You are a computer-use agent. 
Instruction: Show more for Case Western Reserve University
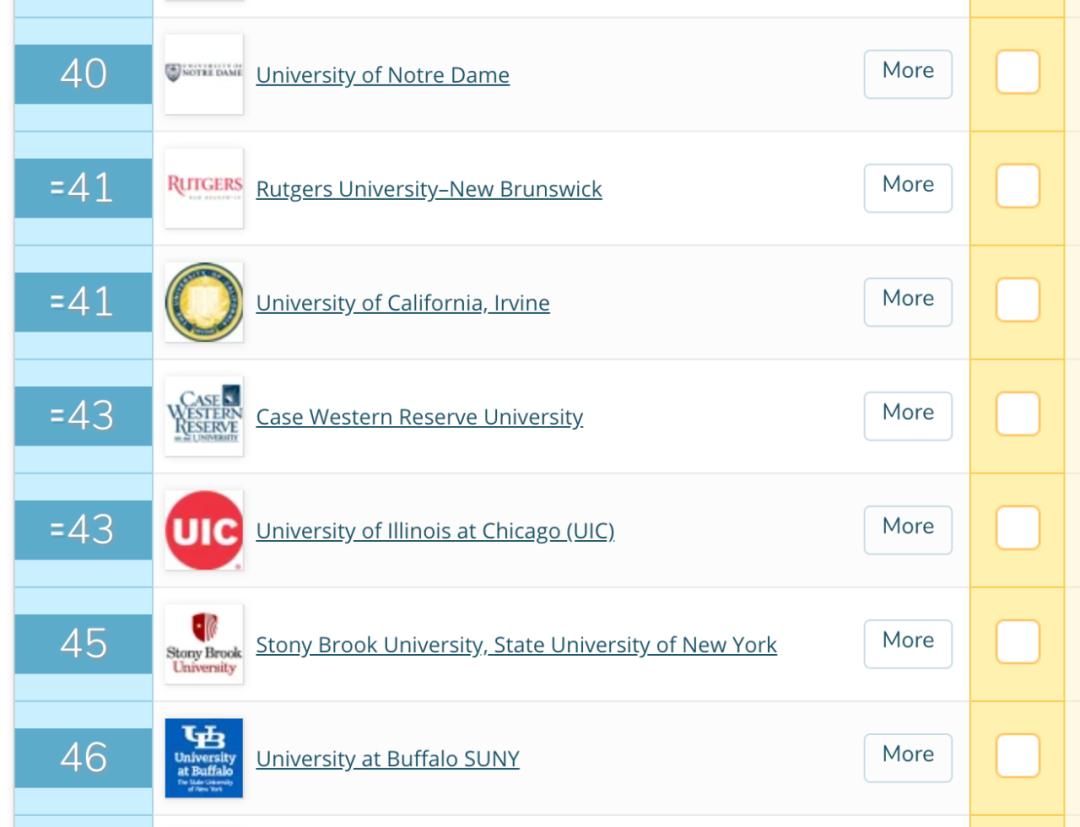[x=907, y=414]
